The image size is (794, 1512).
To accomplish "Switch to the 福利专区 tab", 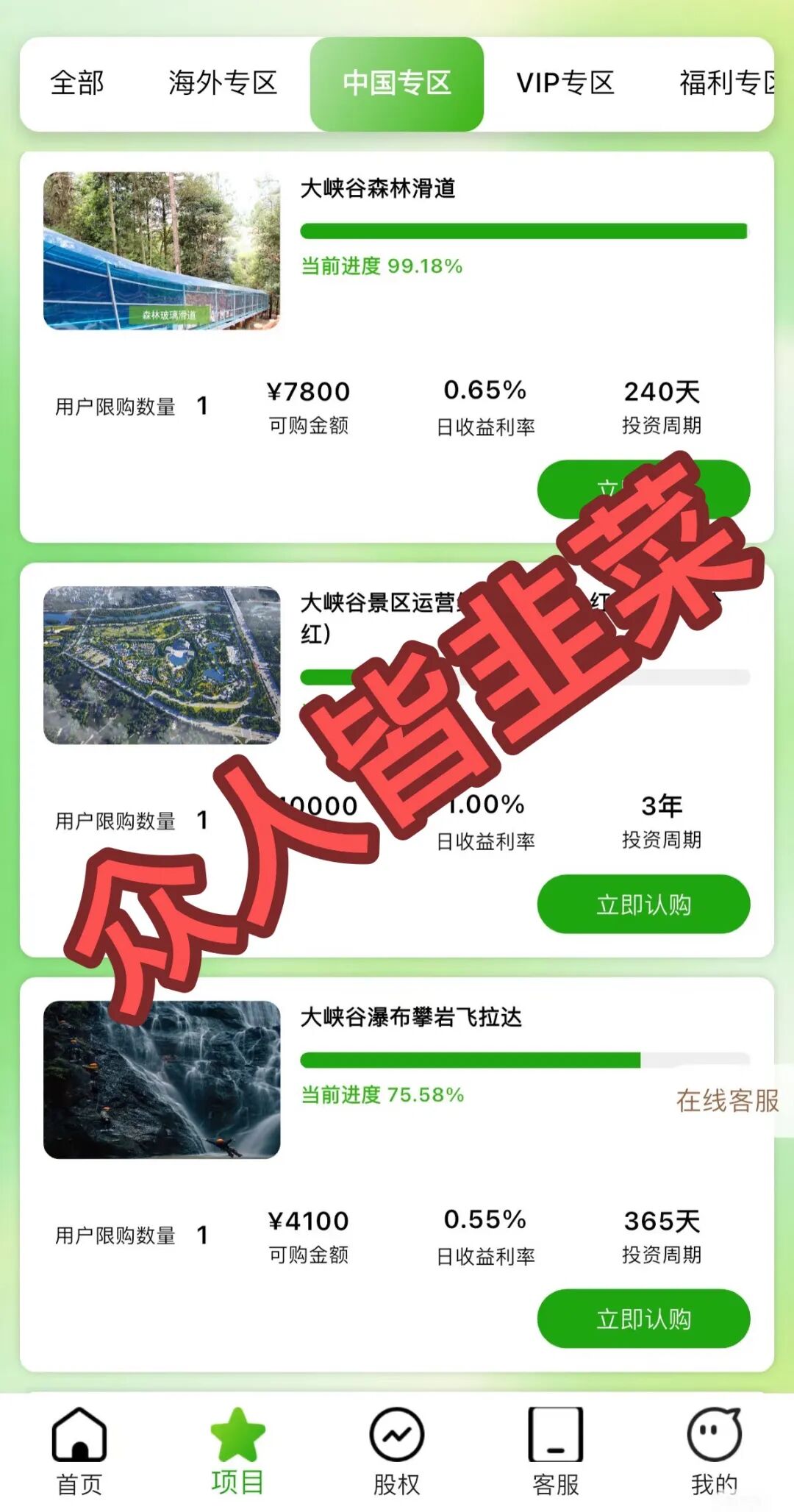I will pos(728,84).
